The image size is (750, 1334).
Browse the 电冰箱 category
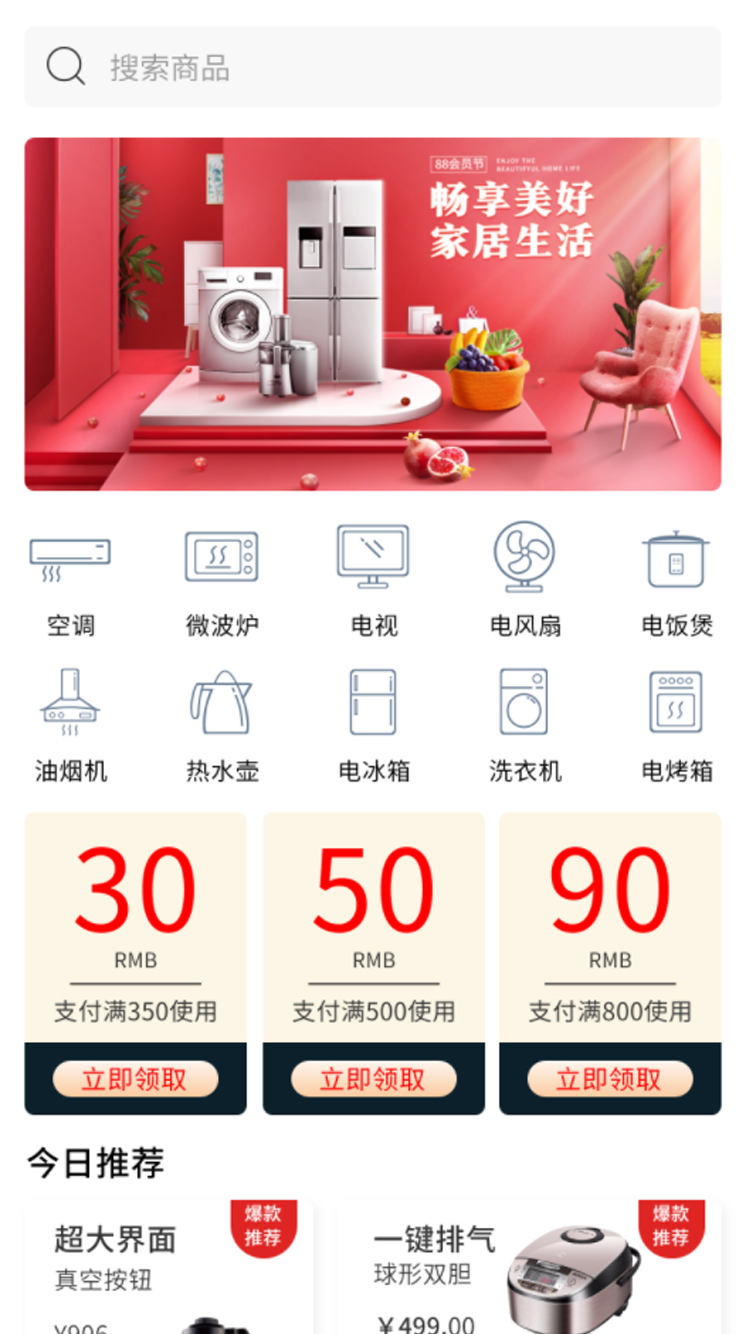click(373, 725)
